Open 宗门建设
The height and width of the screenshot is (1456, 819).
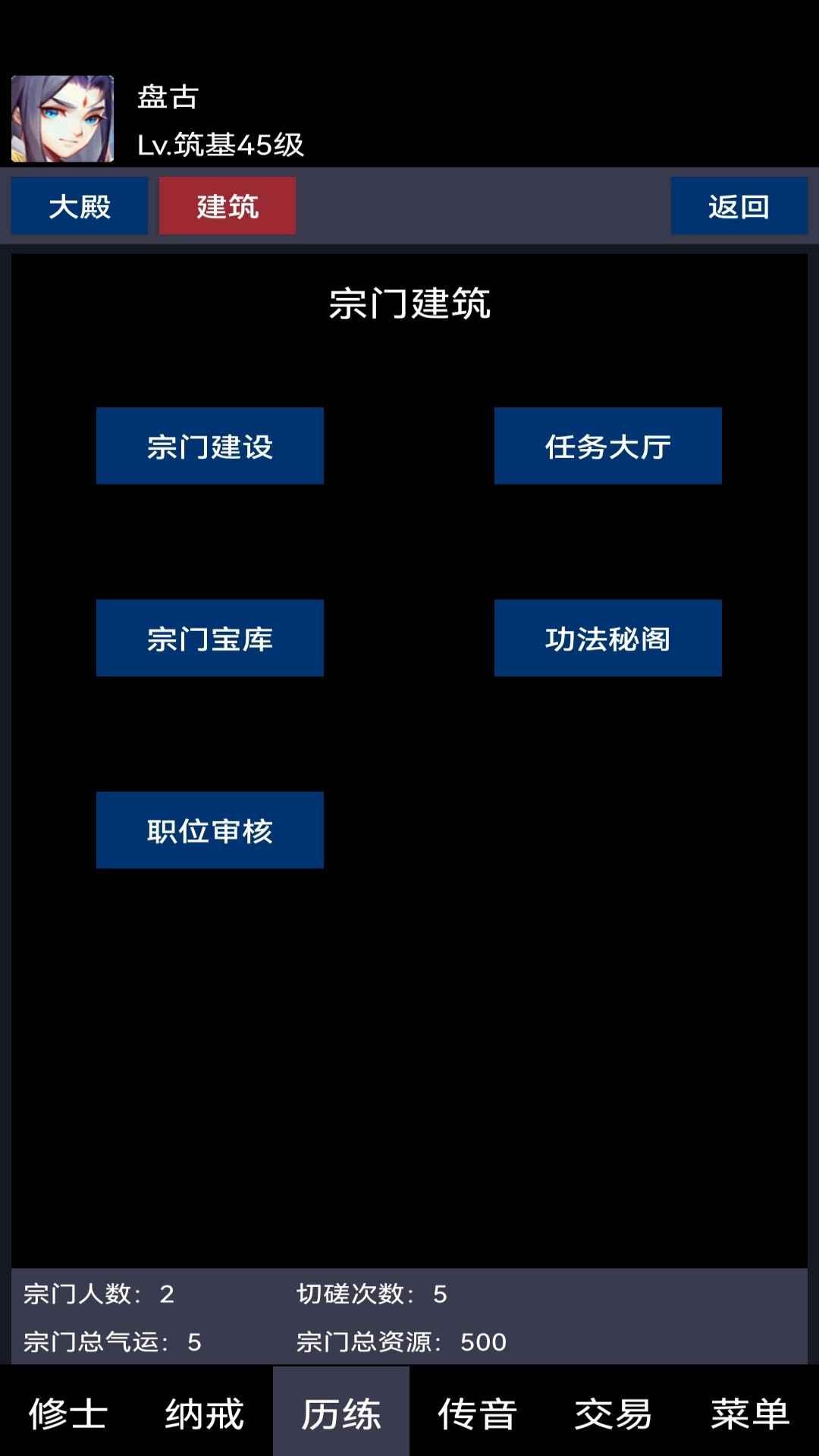[x=209, y=446]
